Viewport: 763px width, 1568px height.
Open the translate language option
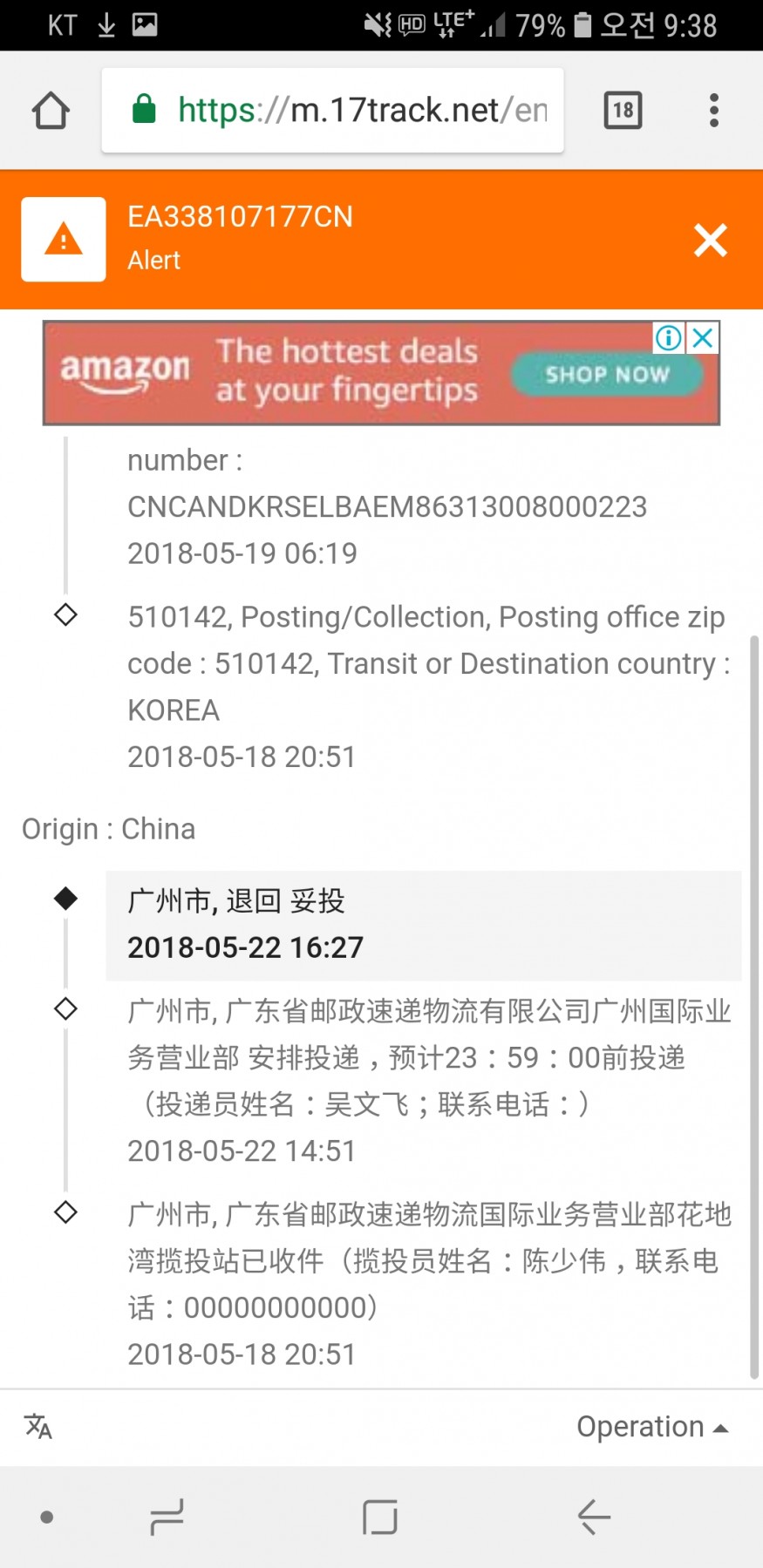point(38,1427)
